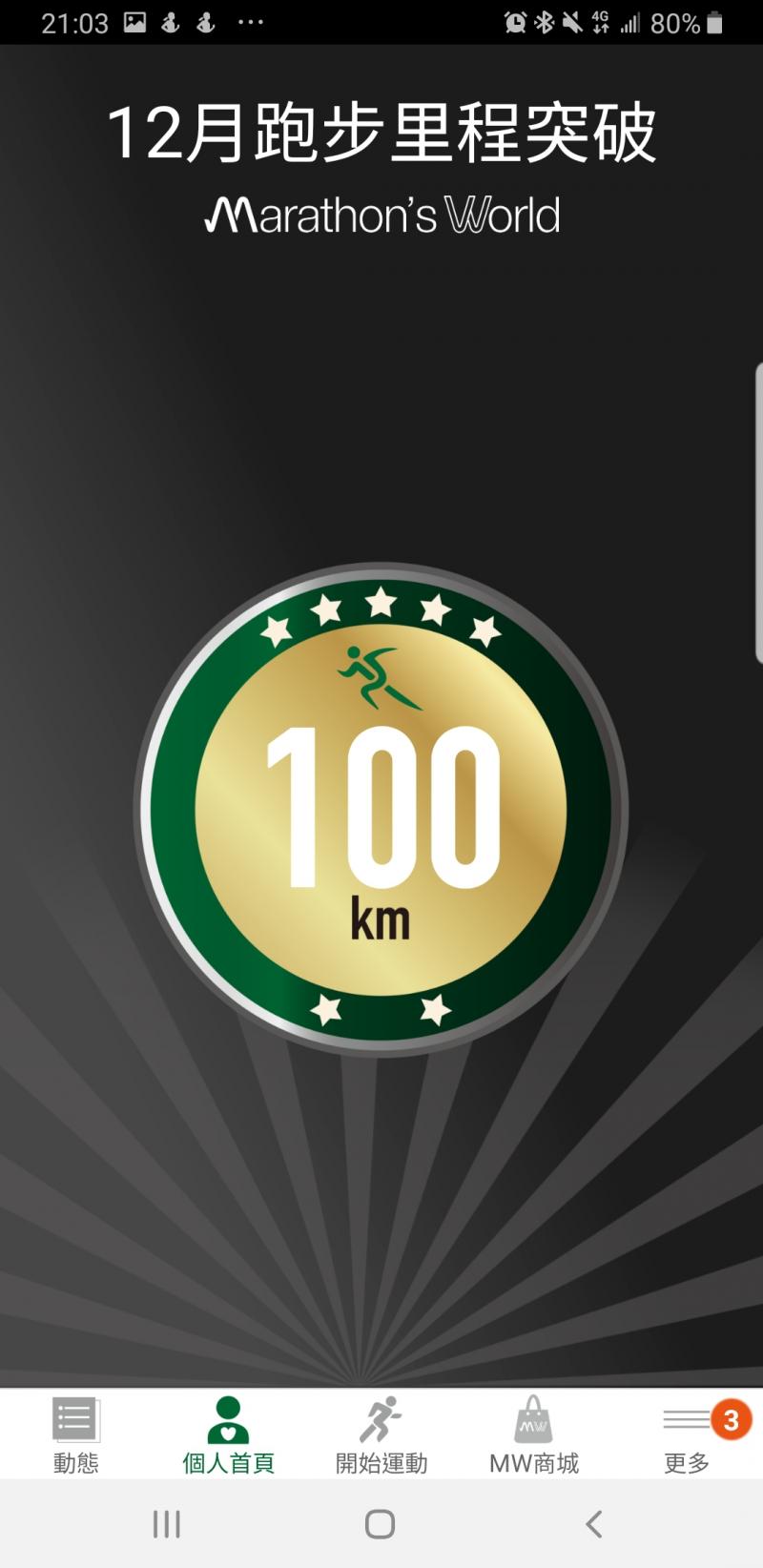The image size is (763, 1568).
Task: Go to the 開始運動 tab
Action: pos(381,1434)
